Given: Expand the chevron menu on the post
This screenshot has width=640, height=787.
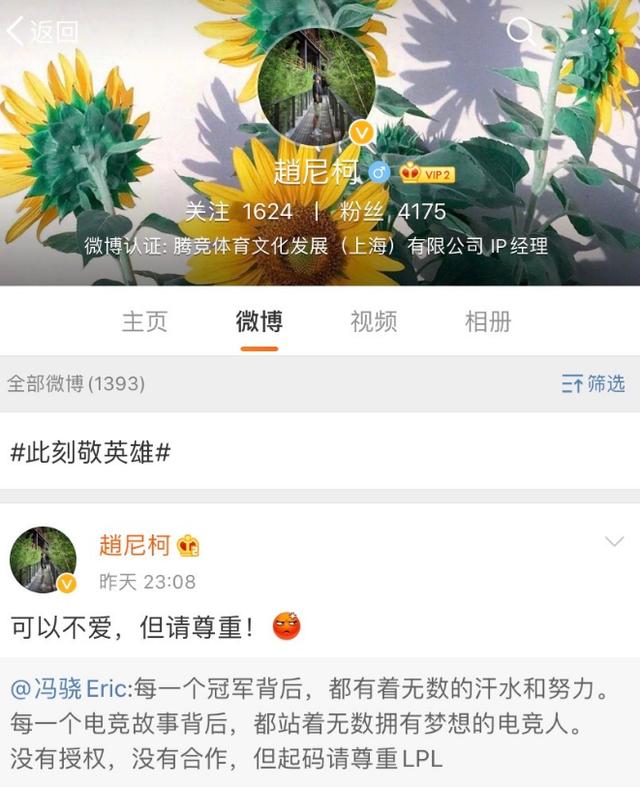Looking at the screenshot, I should coord(614,542).
